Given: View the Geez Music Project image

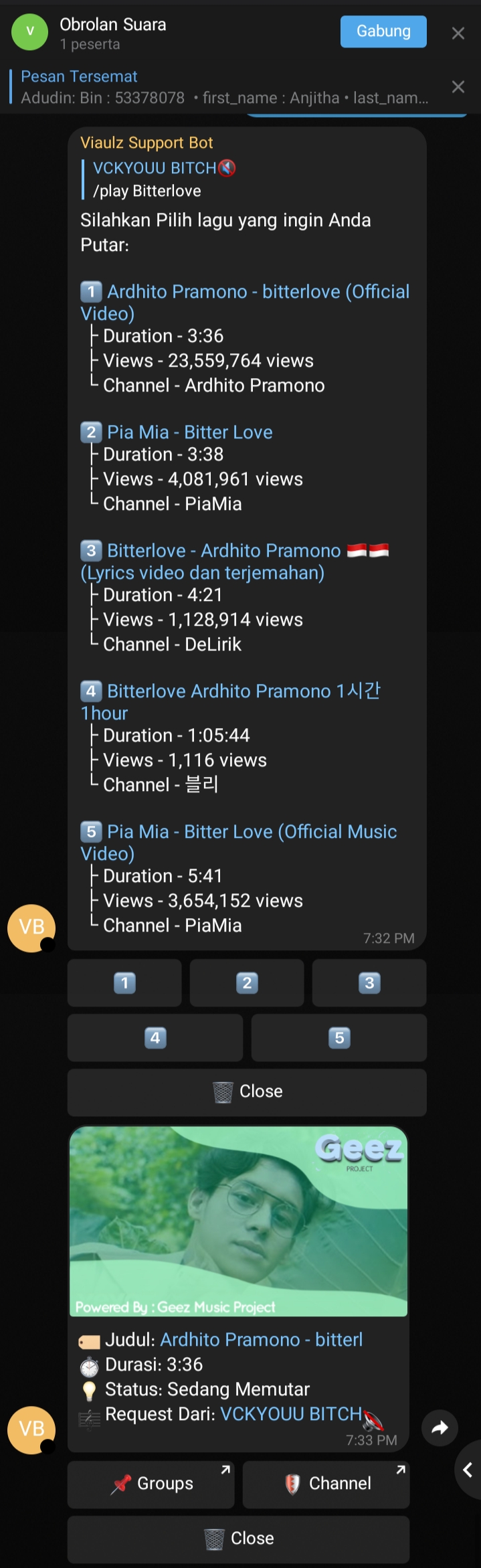Looking at the screenshot, I should [239, 1221].
